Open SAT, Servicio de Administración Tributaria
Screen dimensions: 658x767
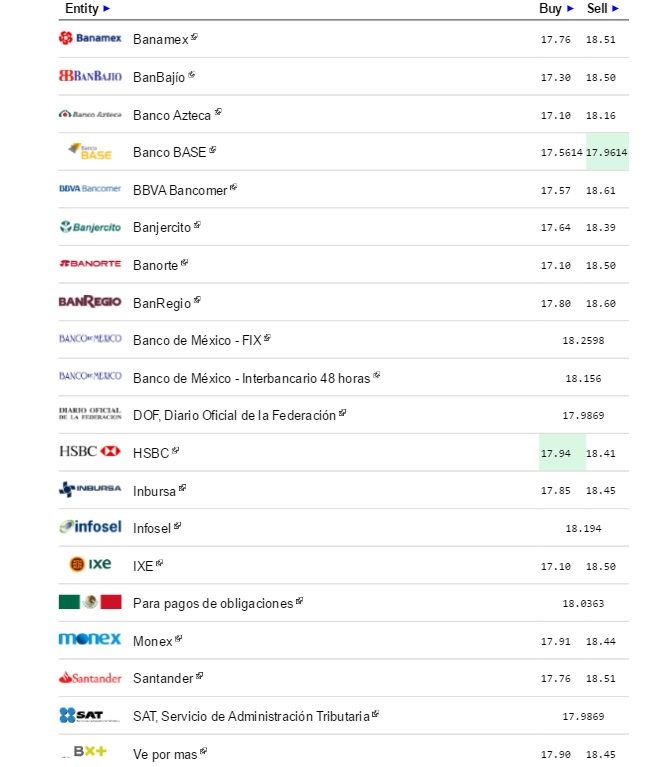tap(251, 716)
